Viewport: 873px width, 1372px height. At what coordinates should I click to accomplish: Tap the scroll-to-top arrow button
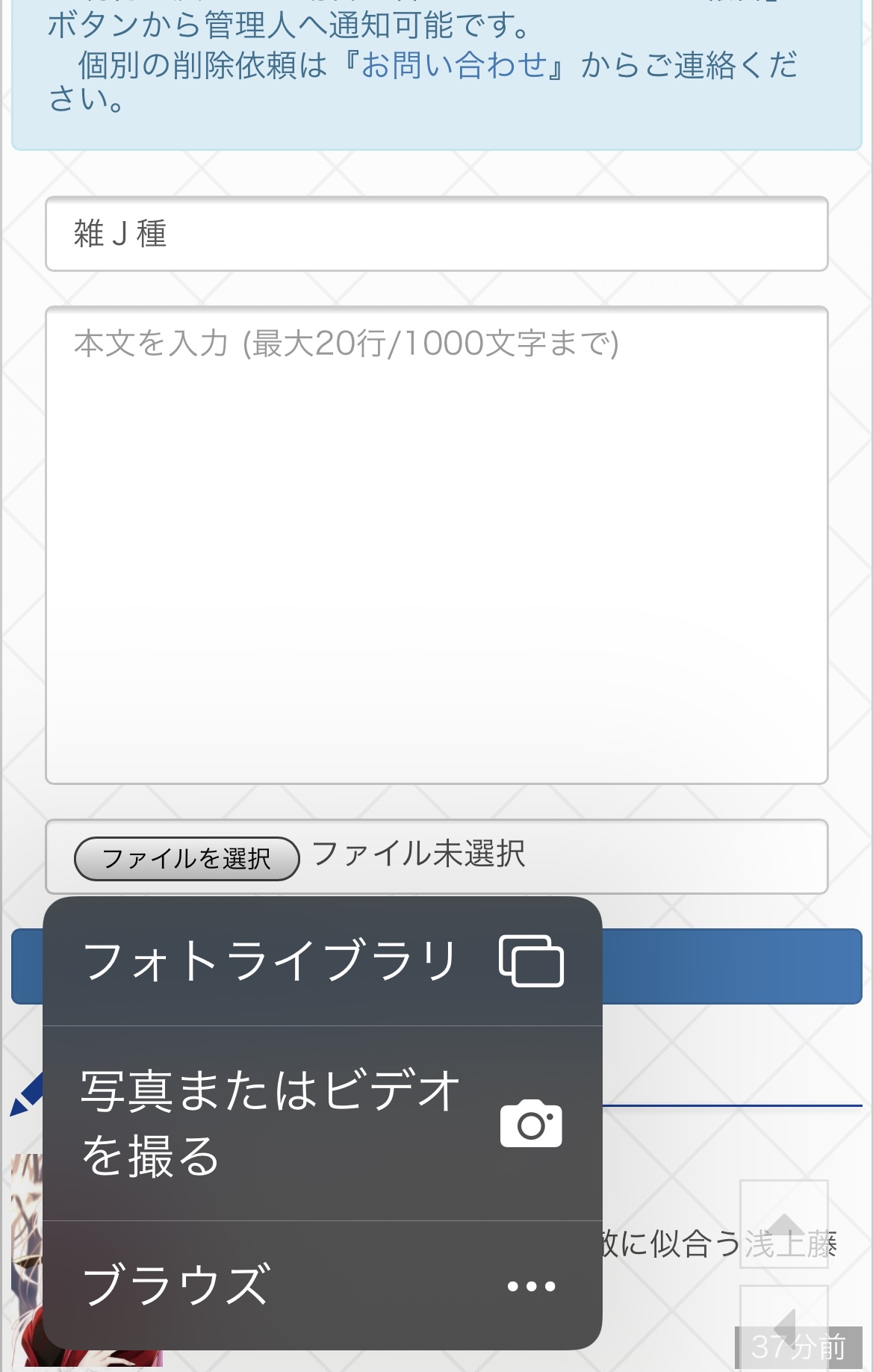tap(783, 1224)
